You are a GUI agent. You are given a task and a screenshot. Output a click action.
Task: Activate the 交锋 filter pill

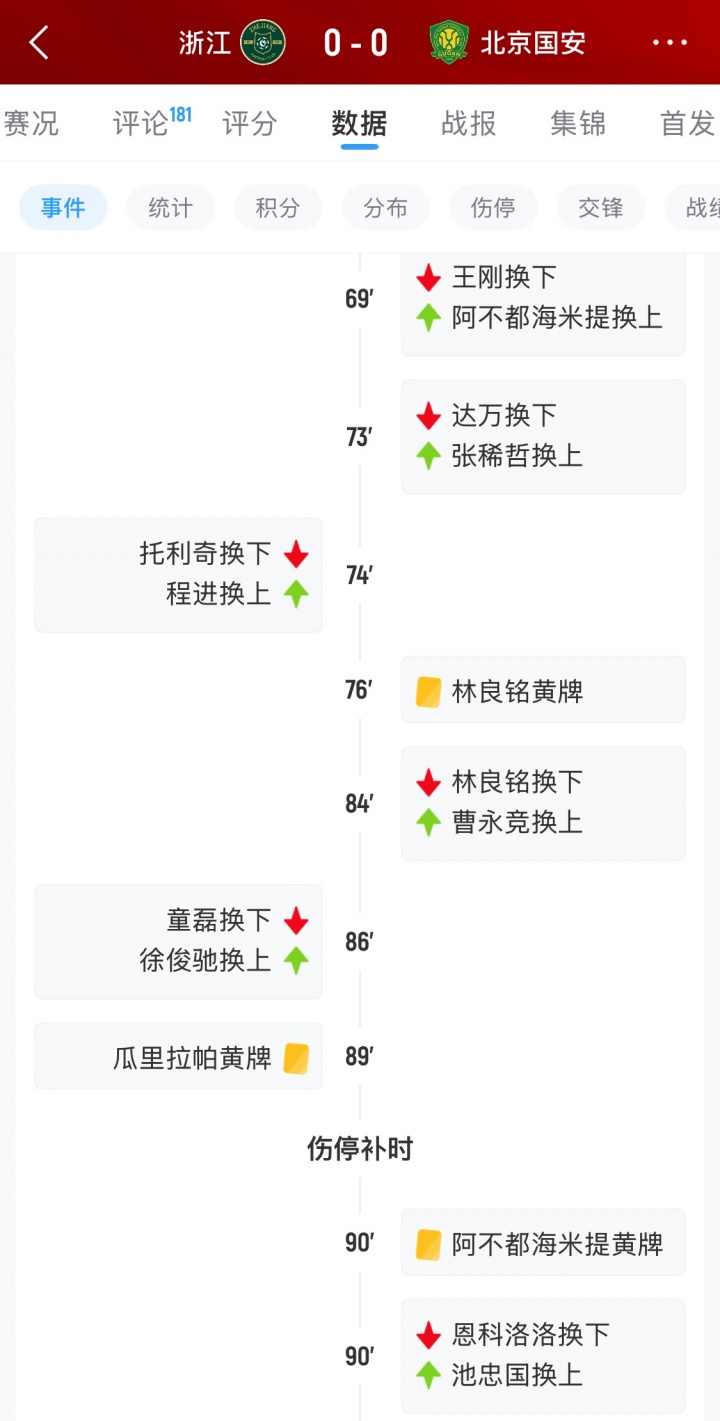(600, 207)
